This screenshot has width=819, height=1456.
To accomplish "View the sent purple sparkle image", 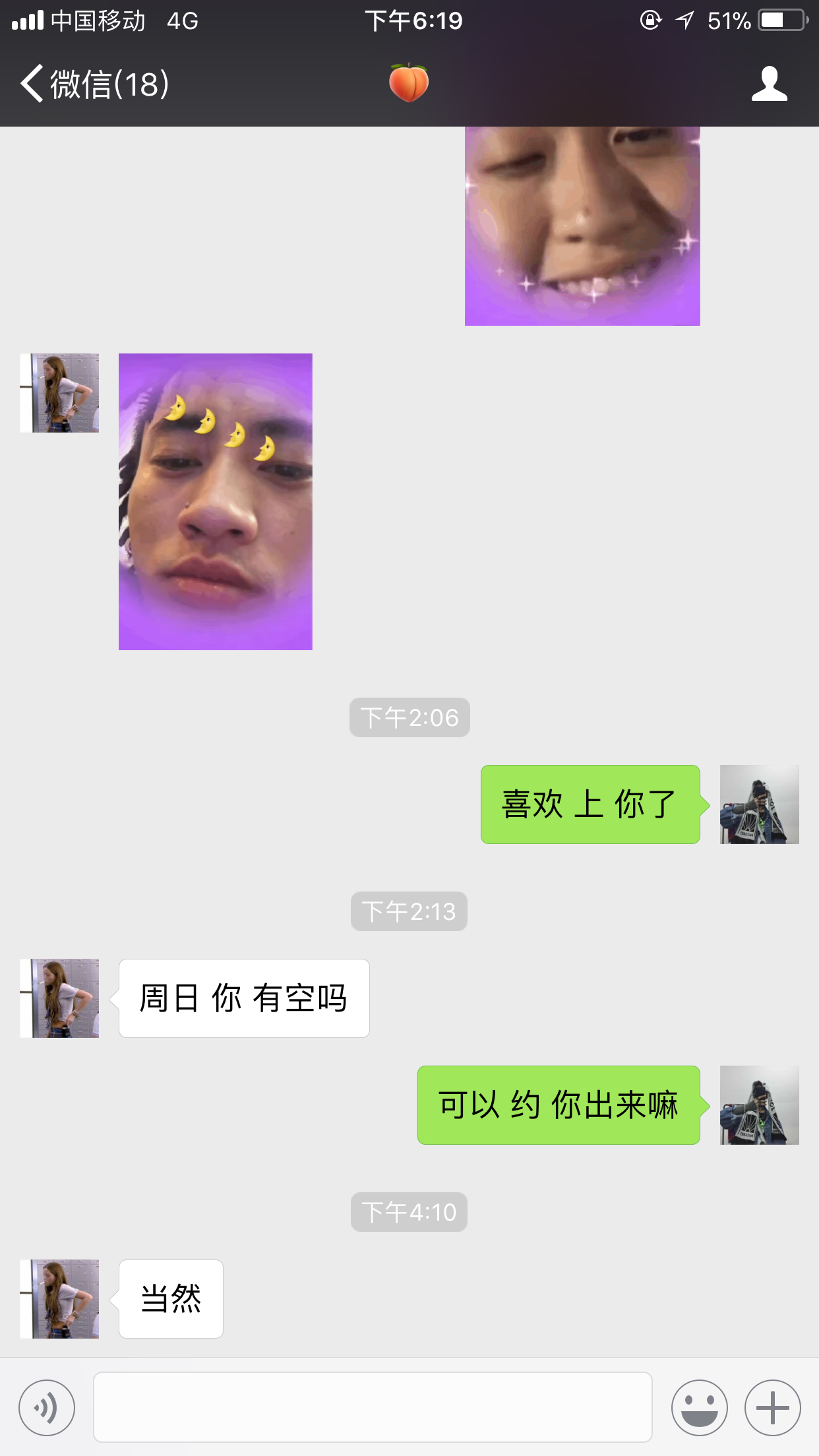I will click(582, 226).
